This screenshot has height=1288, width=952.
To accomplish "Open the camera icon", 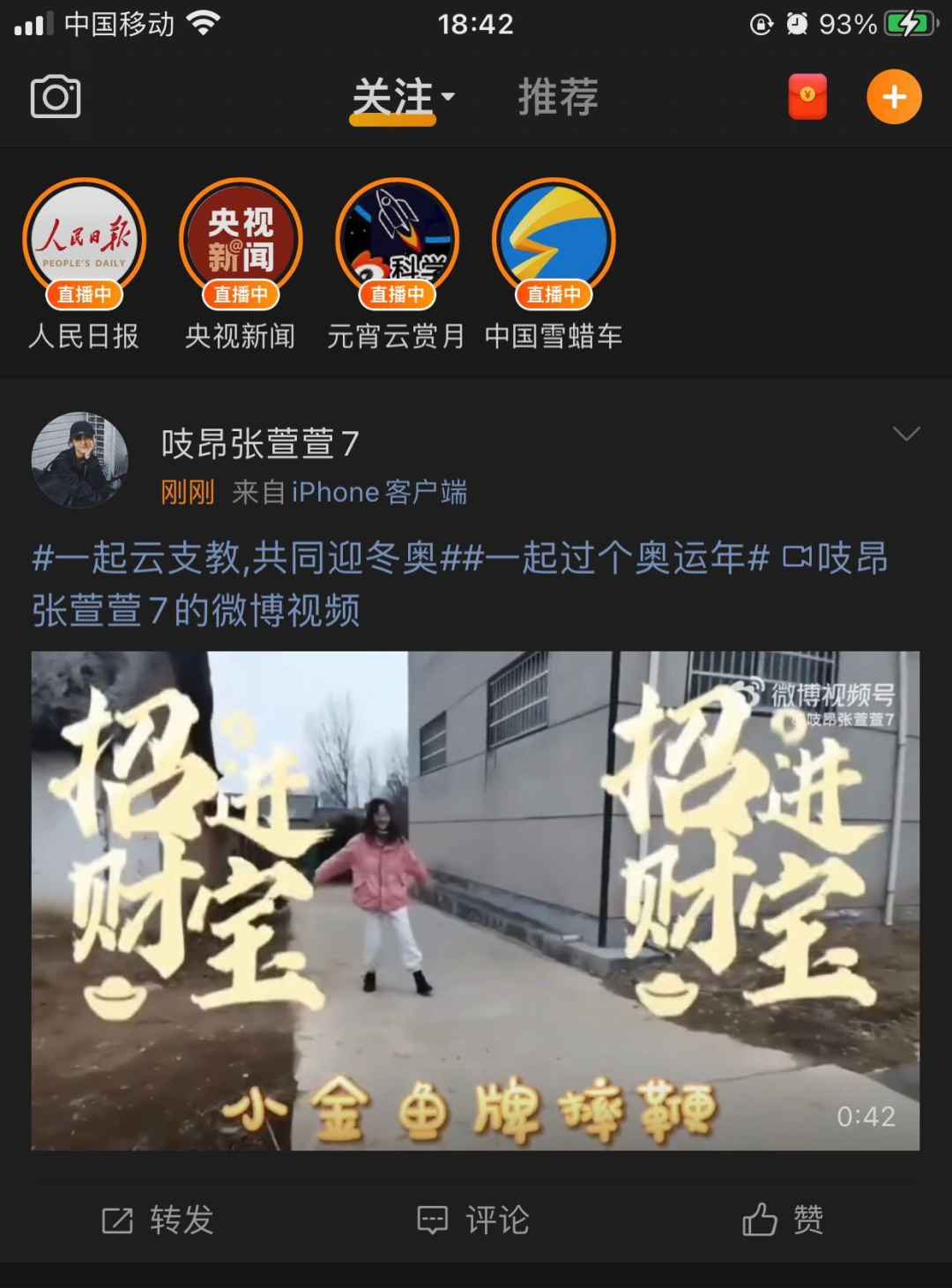I will [56, 97].
